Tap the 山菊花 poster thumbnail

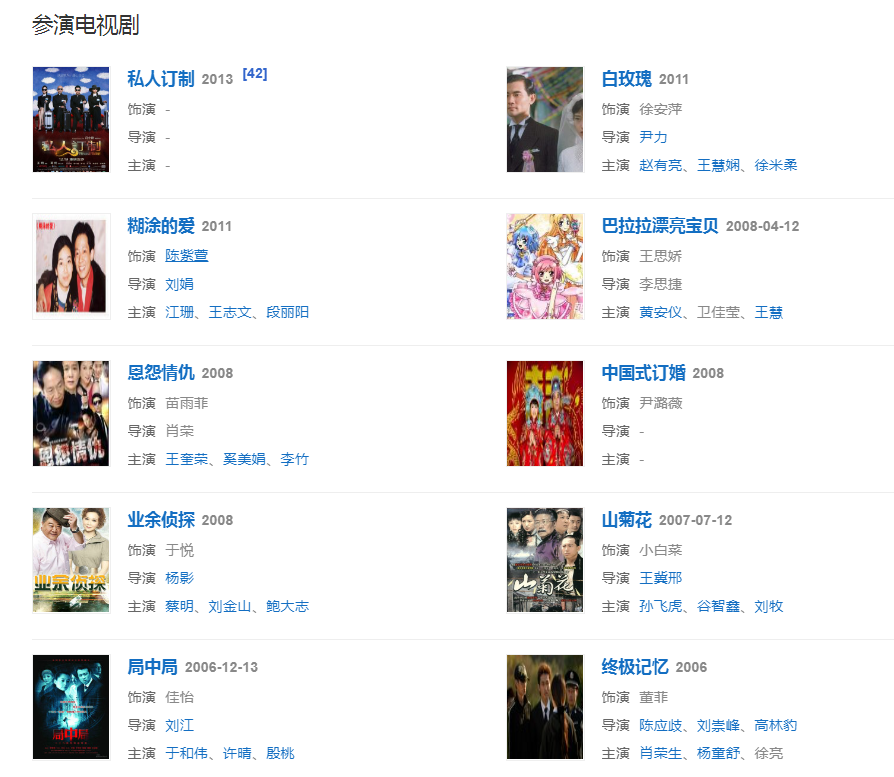pos(545,560)
